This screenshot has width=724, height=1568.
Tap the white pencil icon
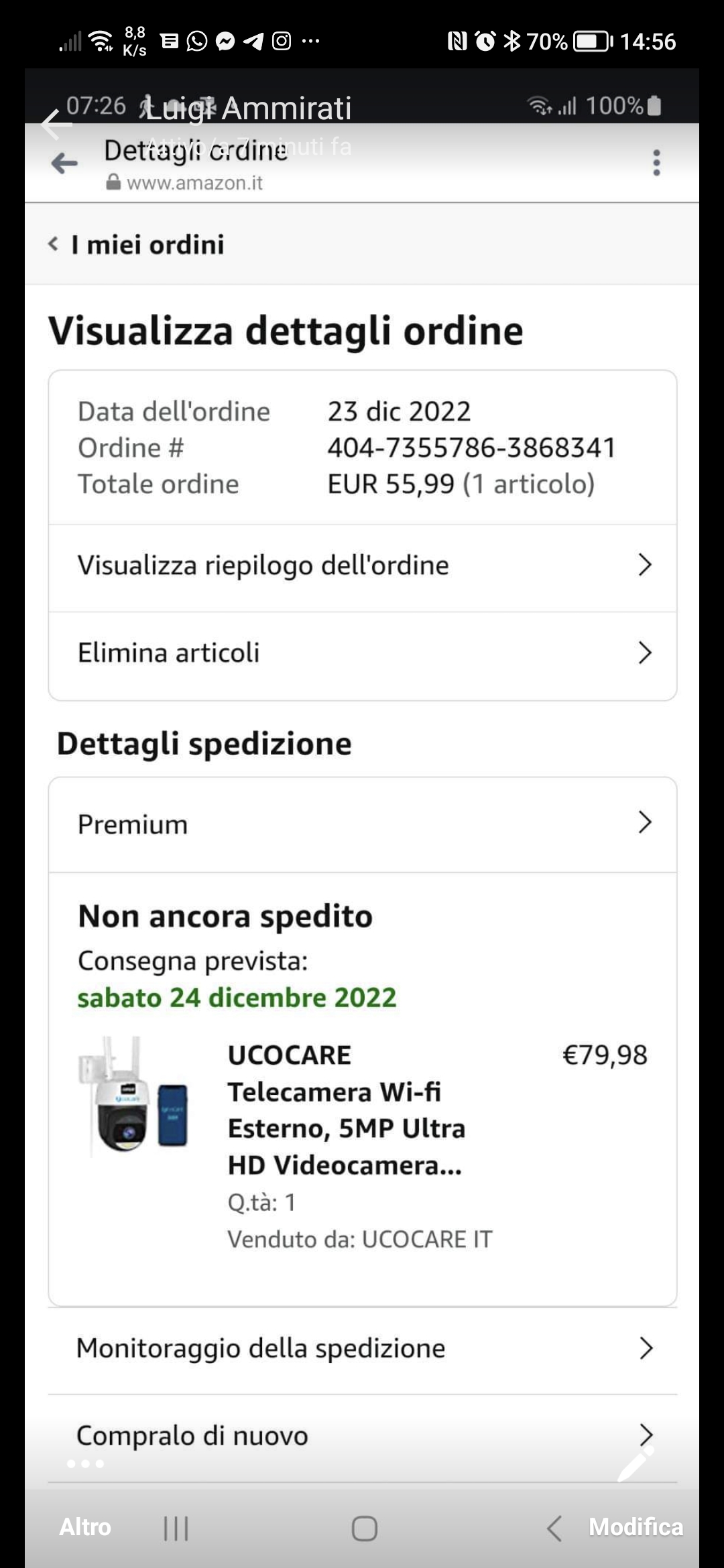pos(636,1463)
